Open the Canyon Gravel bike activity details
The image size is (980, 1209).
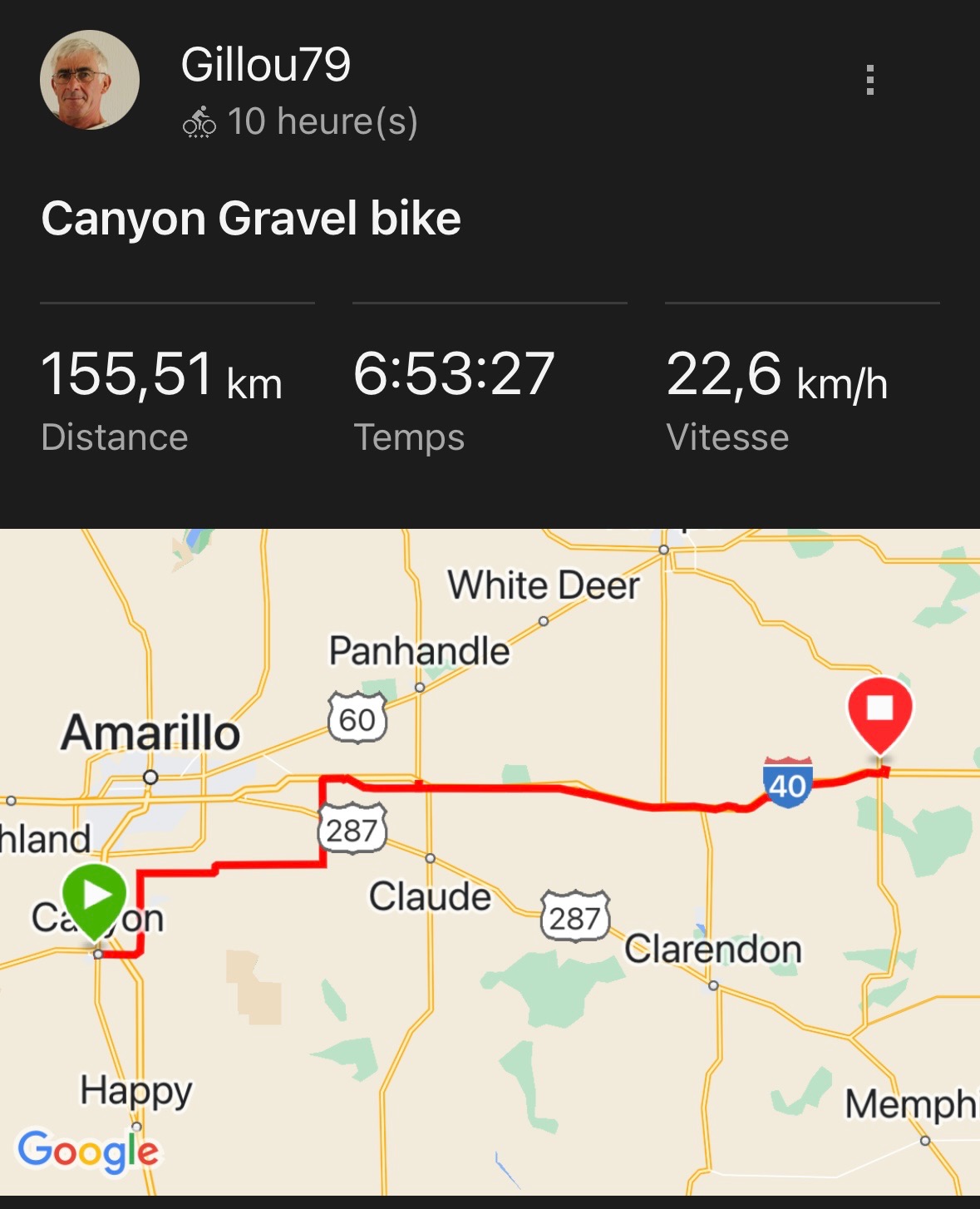(251, 219)
